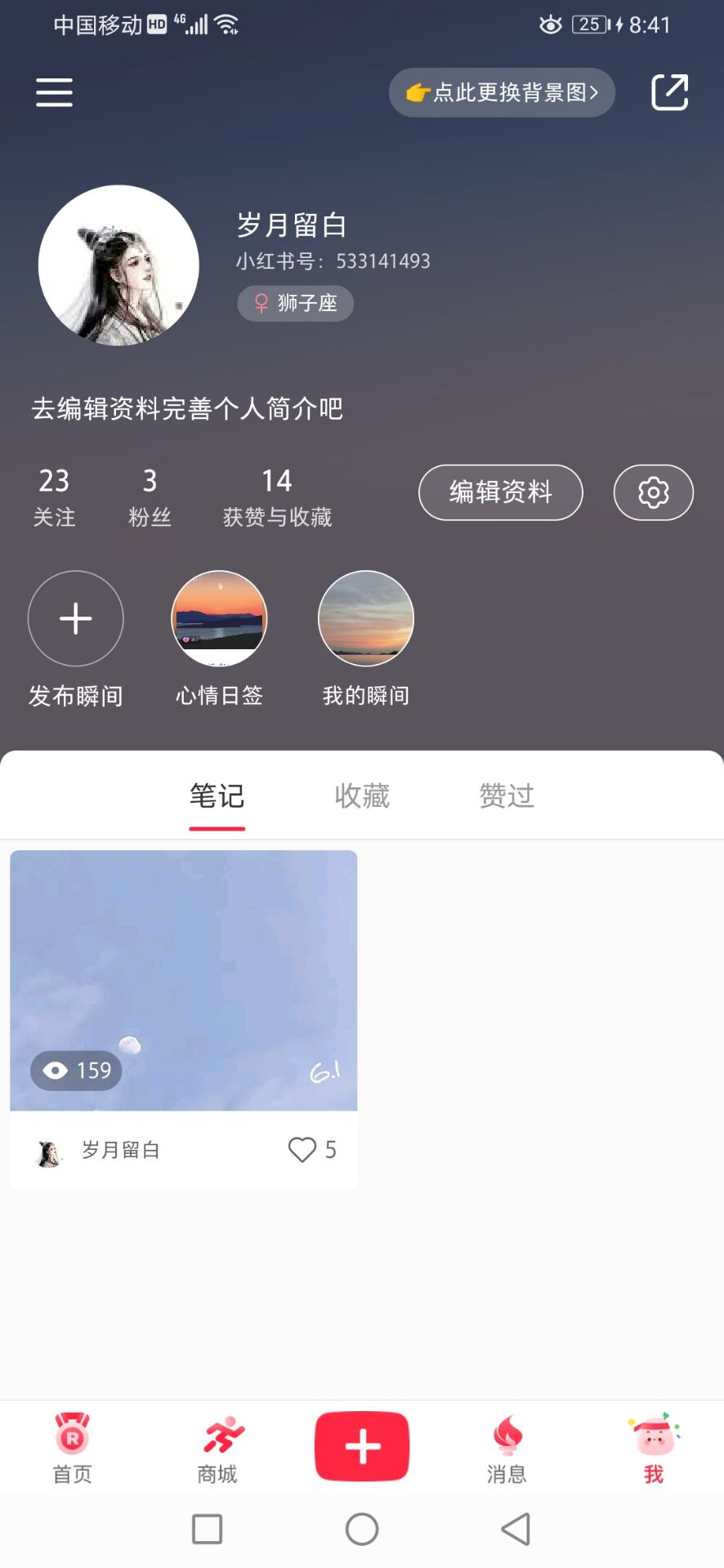Open the 消息 tab
This screenshot has width=724, height=1568.
507,1449
